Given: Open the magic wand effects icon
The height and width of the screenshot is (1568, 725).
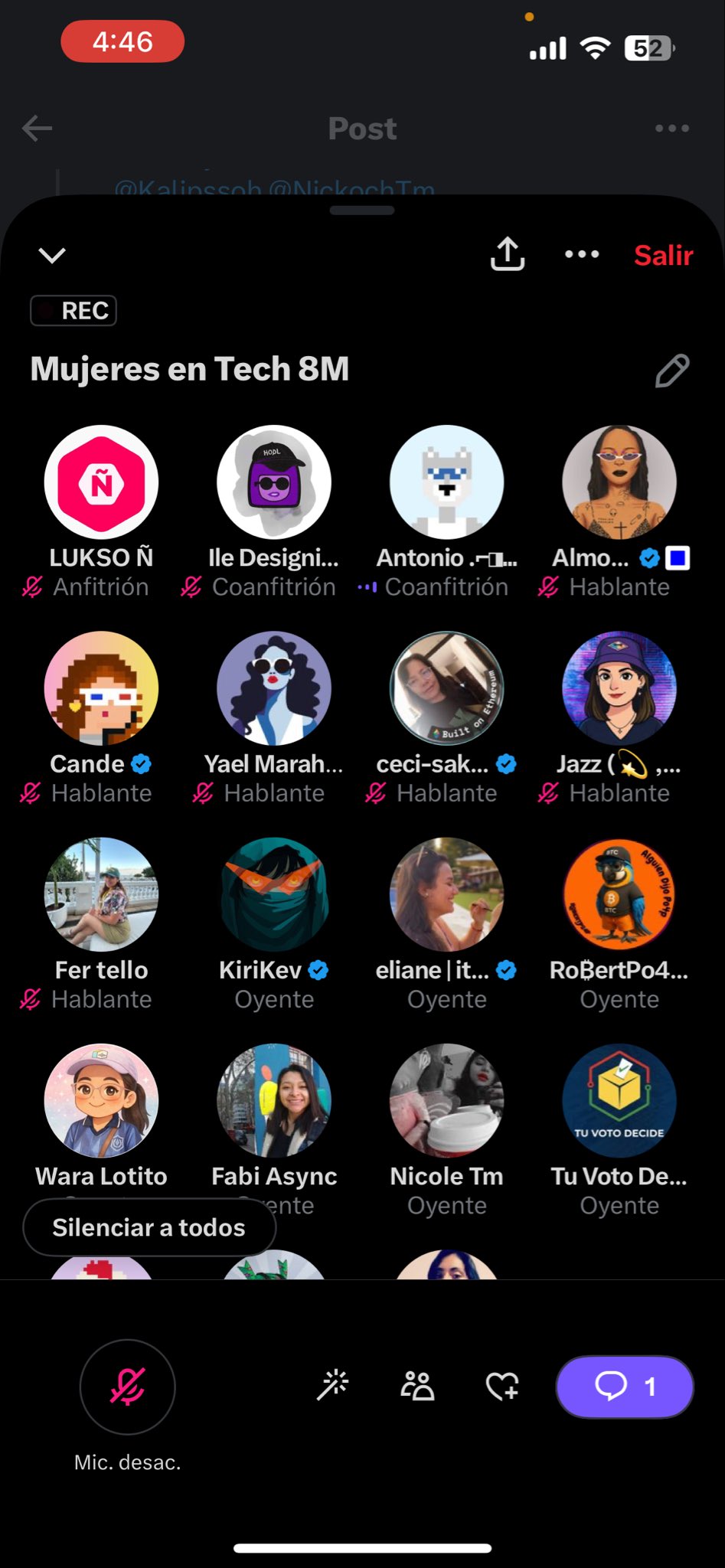Looking at the screenshot, I should coord(333,1386).
